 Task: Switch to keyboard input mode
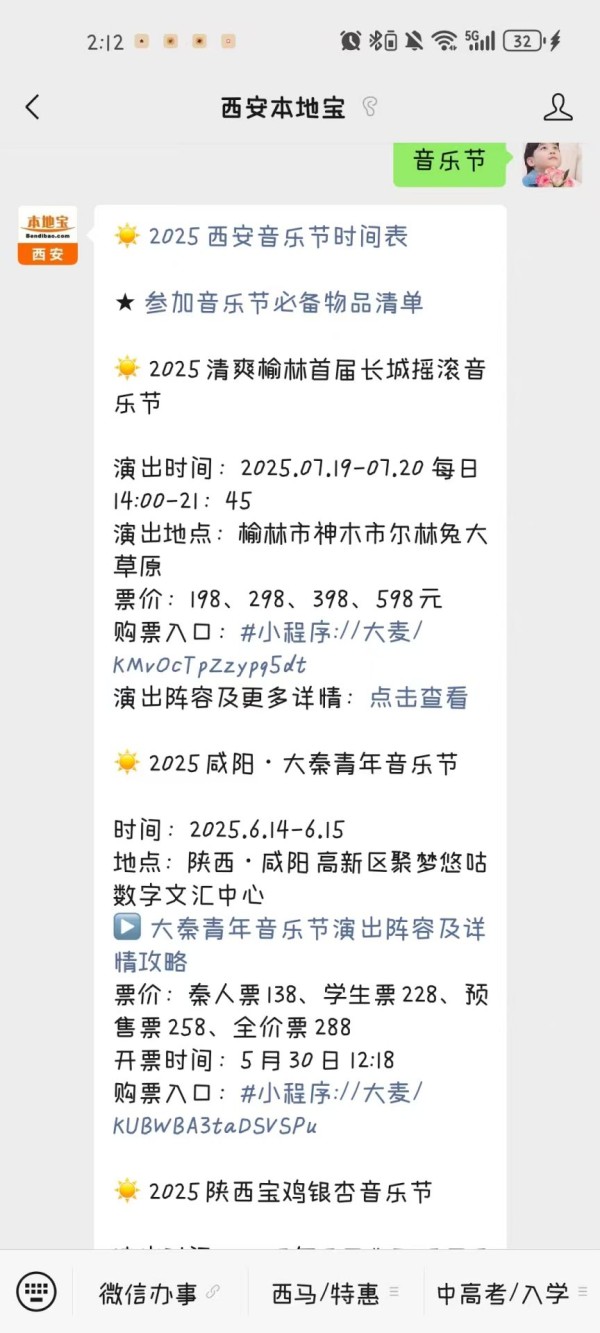38,1292
